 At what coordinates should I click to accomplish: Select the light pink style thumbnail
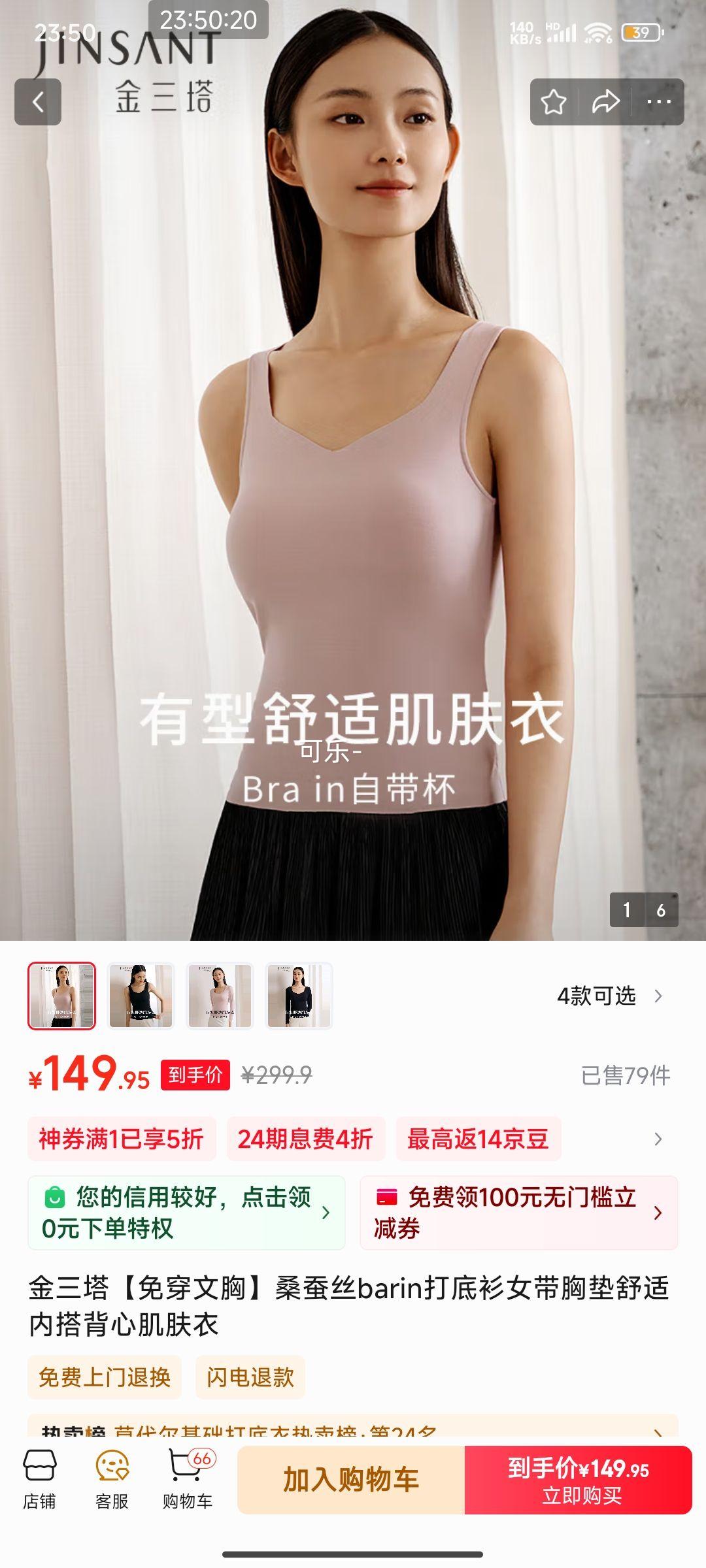click(220, 996)
